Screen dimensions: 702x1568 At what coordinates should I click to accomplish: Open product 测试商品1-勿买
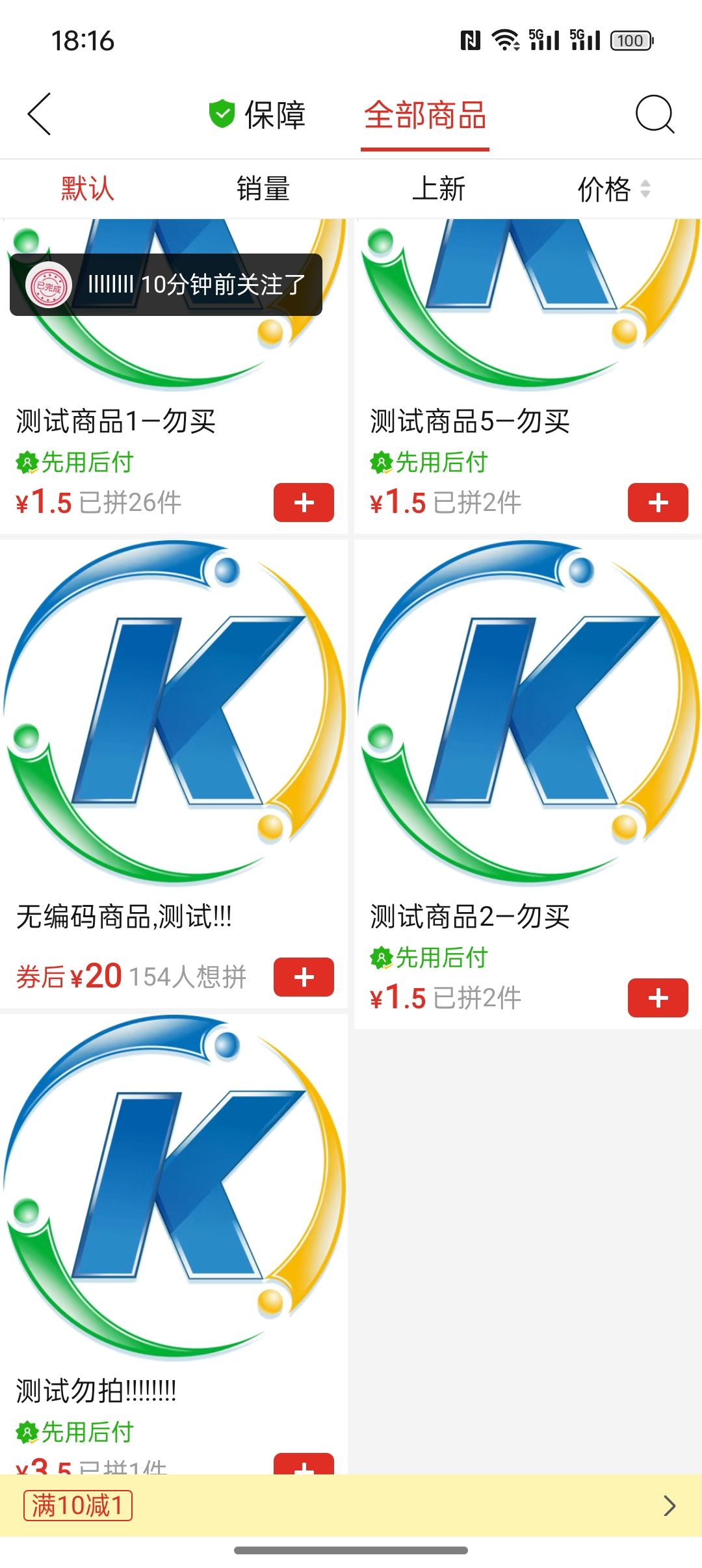click(x=116, y=421)
